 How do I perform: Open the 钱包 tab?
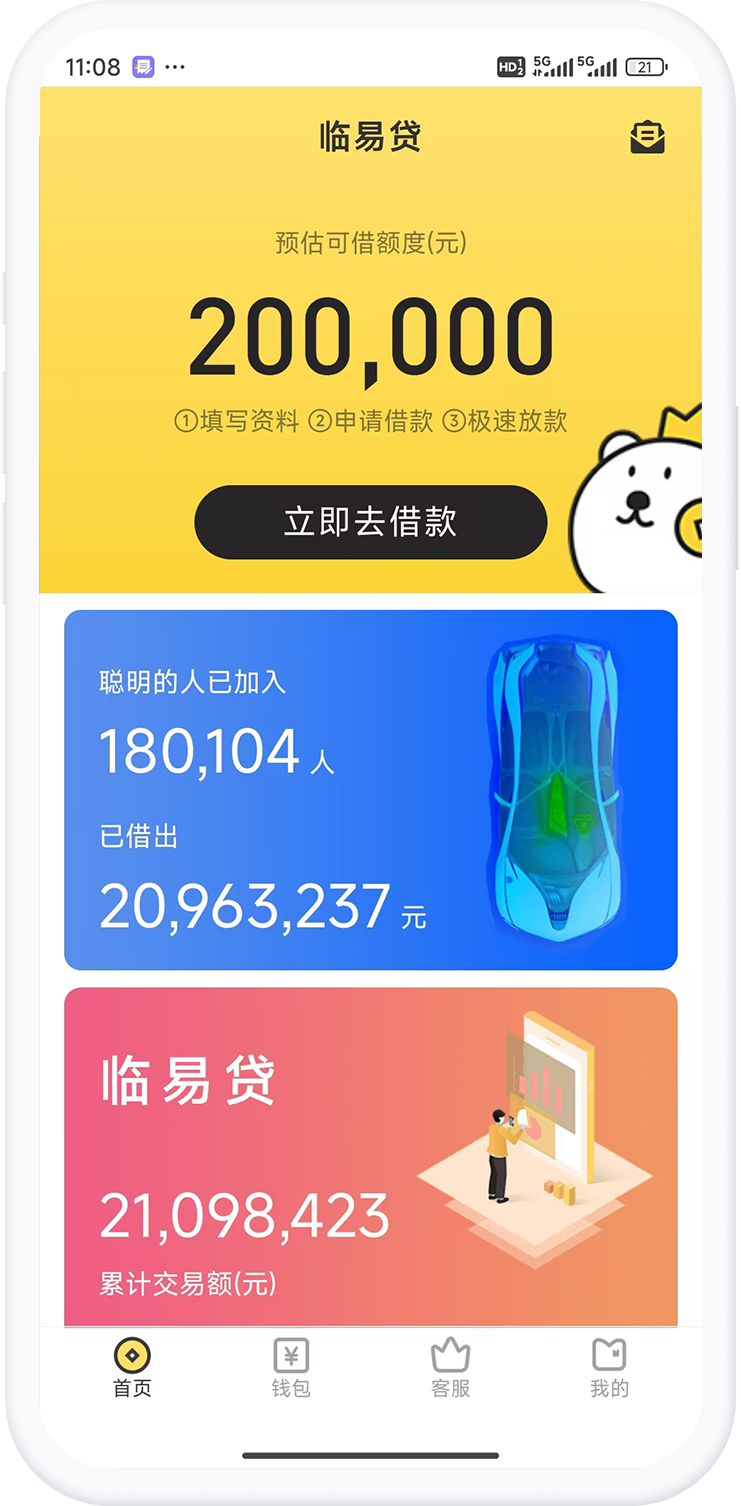pyautogui.click(x=291, y=1367)
